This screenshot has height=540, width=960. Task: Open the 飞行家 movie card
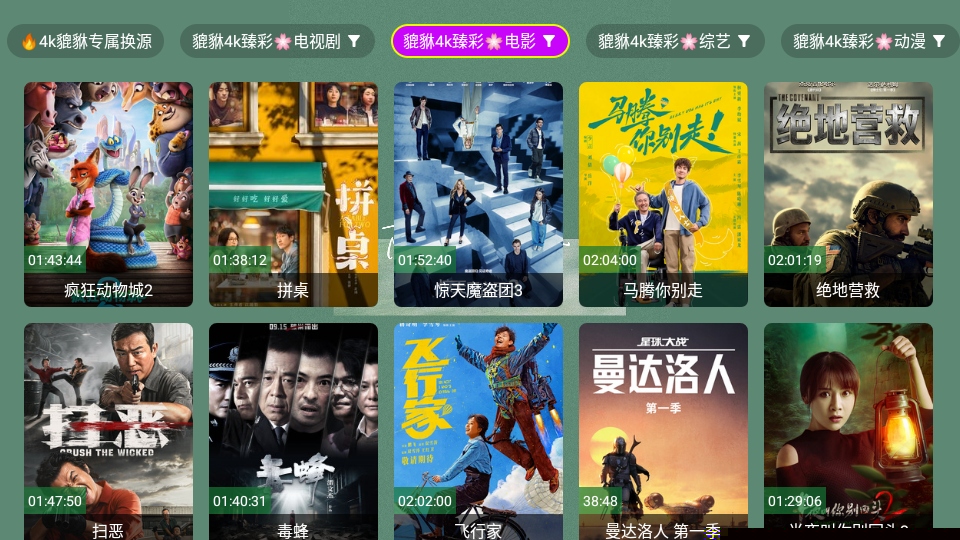click(478, 430)
